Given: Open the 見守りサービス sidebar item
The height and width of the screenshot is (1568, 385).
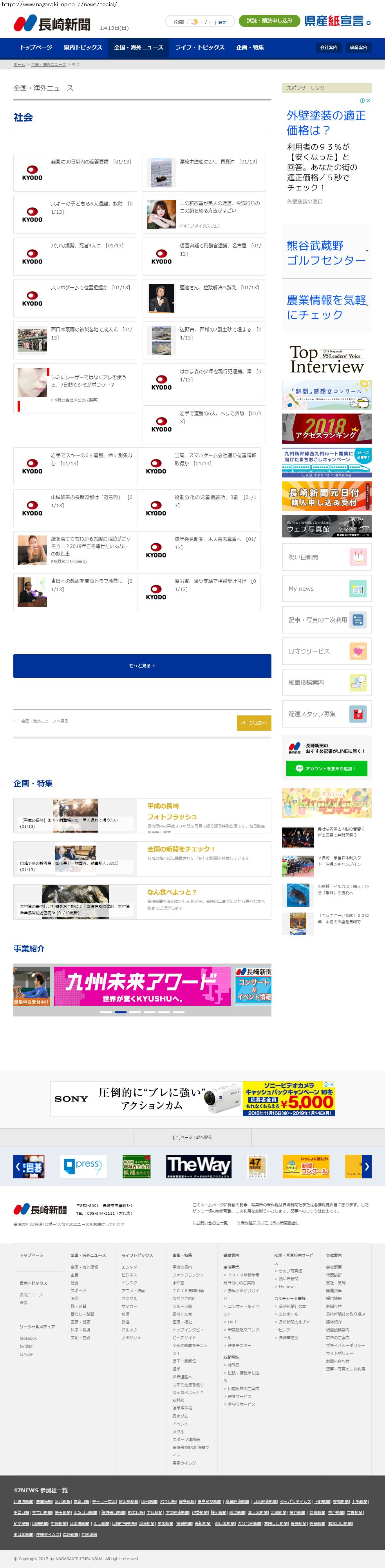Looking at the screenshot, I should click(x=327, y=651).
